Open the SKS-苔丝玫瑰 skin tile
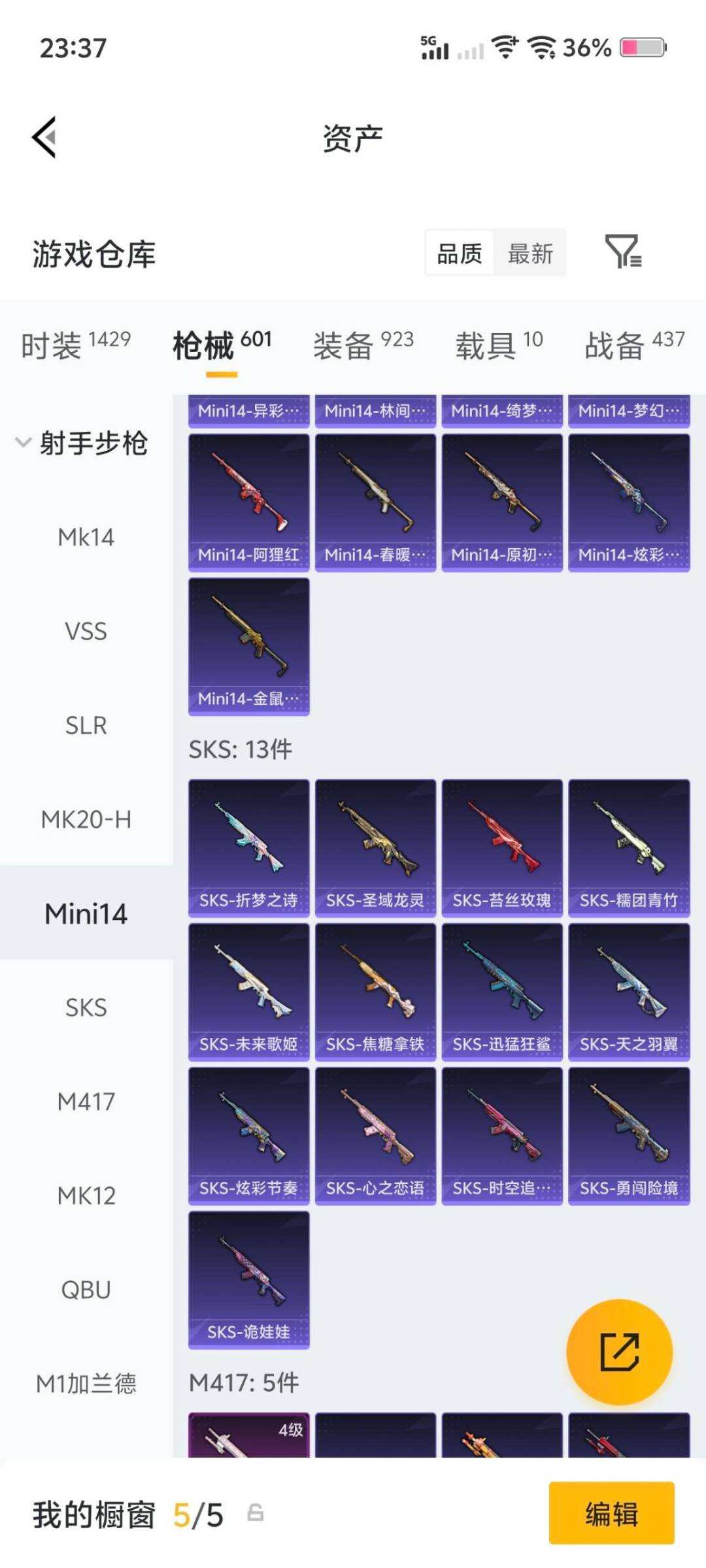Screen dimensions: 706x1568 click(x=501, y=847)
